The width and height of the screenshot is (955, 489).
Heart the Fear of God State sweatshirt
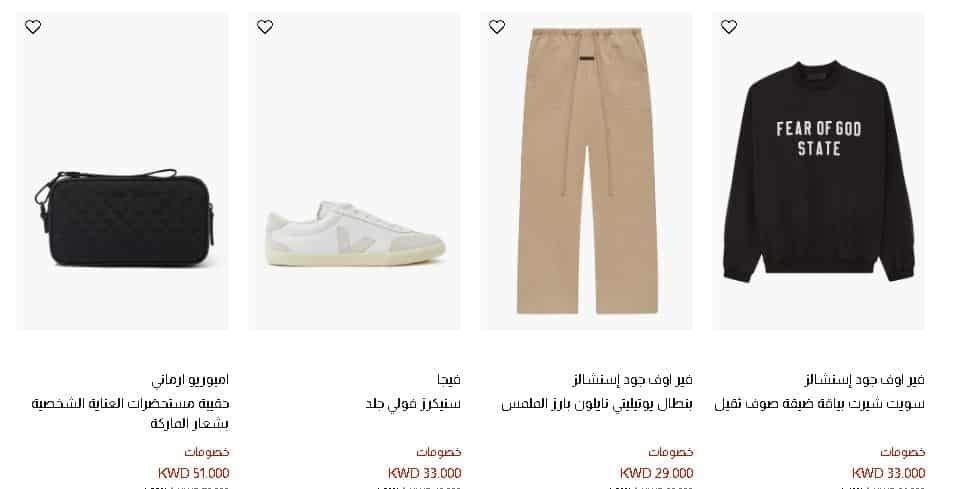tap(729, 27)
